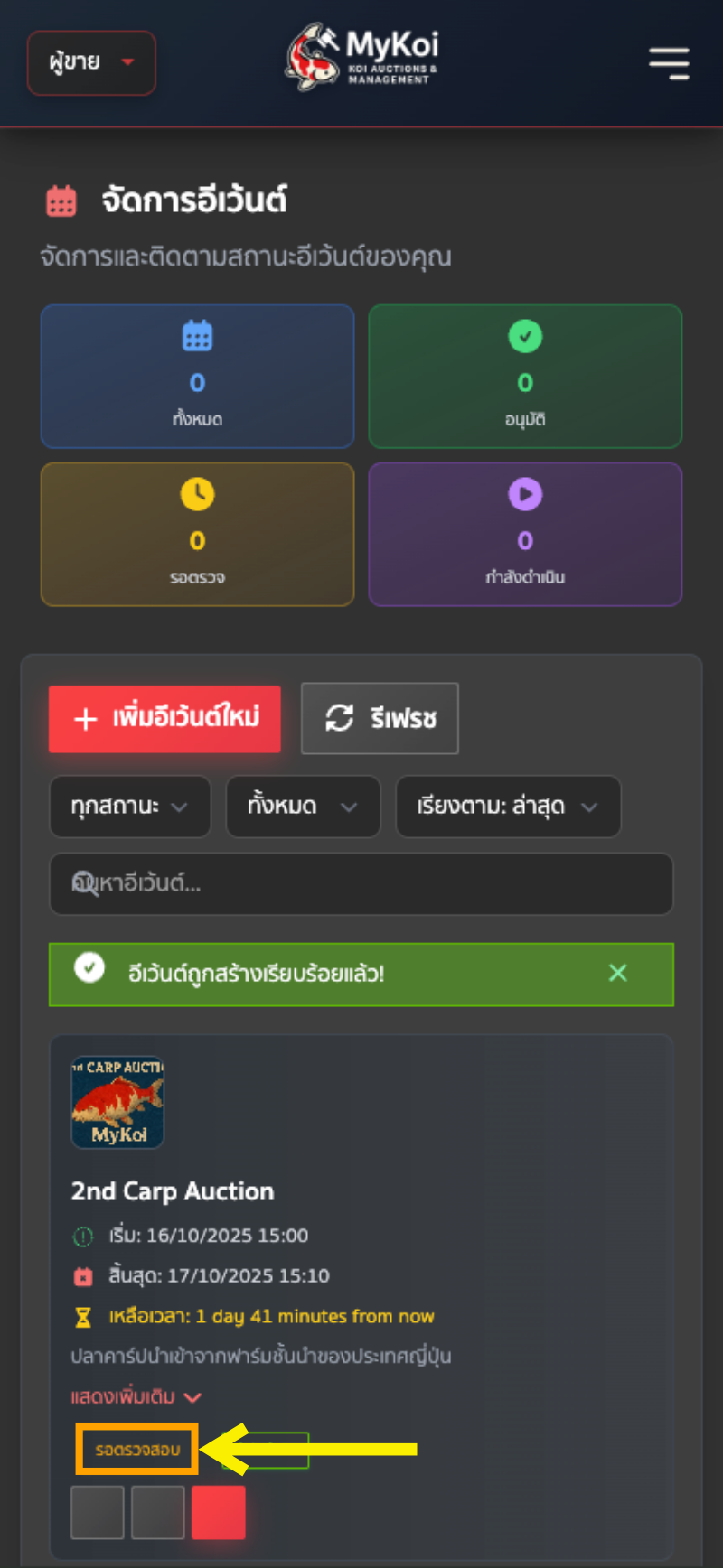Open the ทั้งหมด filter dropdown
The image size is (723, 1568).
(303, 807)
